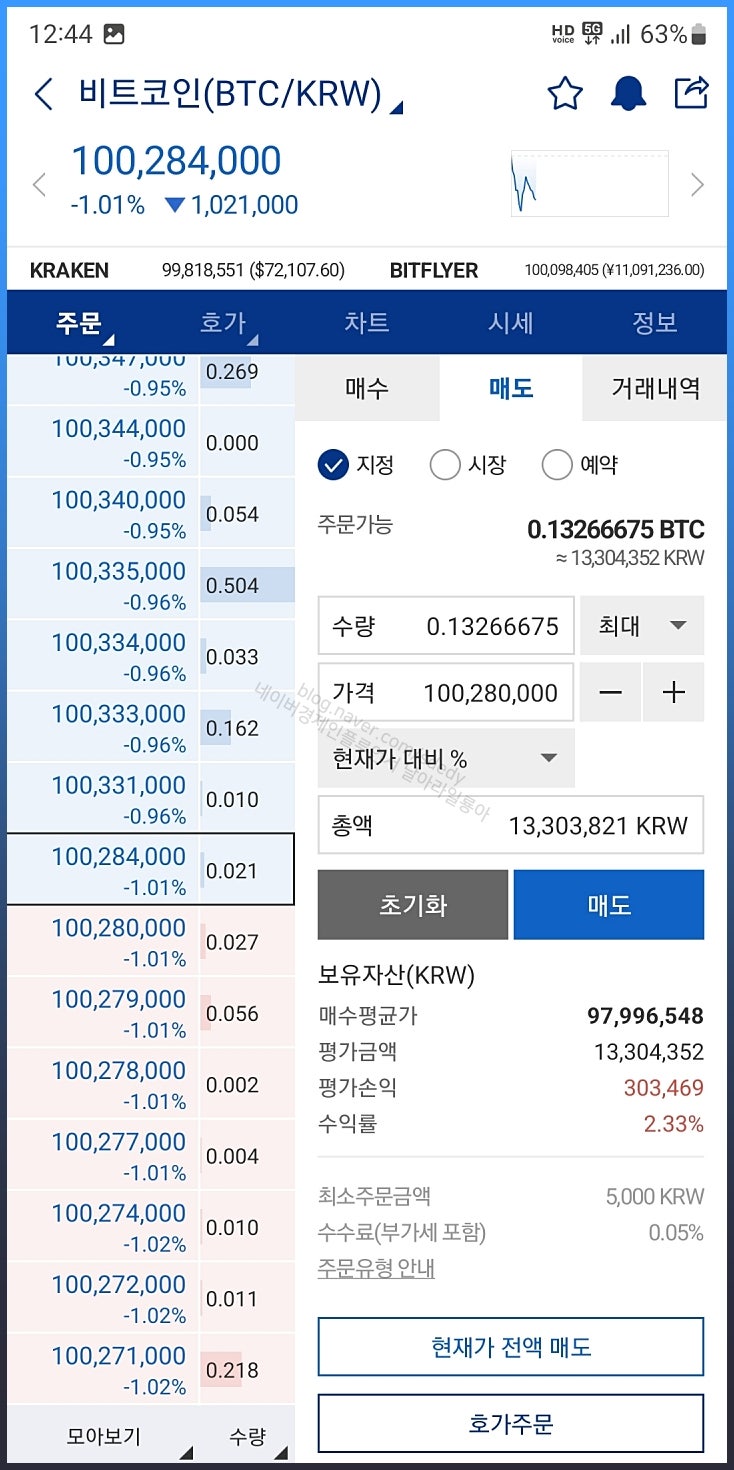The width and height of the screenshot is (734, 1470).
Task: Switch to the 차트 tab
Action: 366,322
